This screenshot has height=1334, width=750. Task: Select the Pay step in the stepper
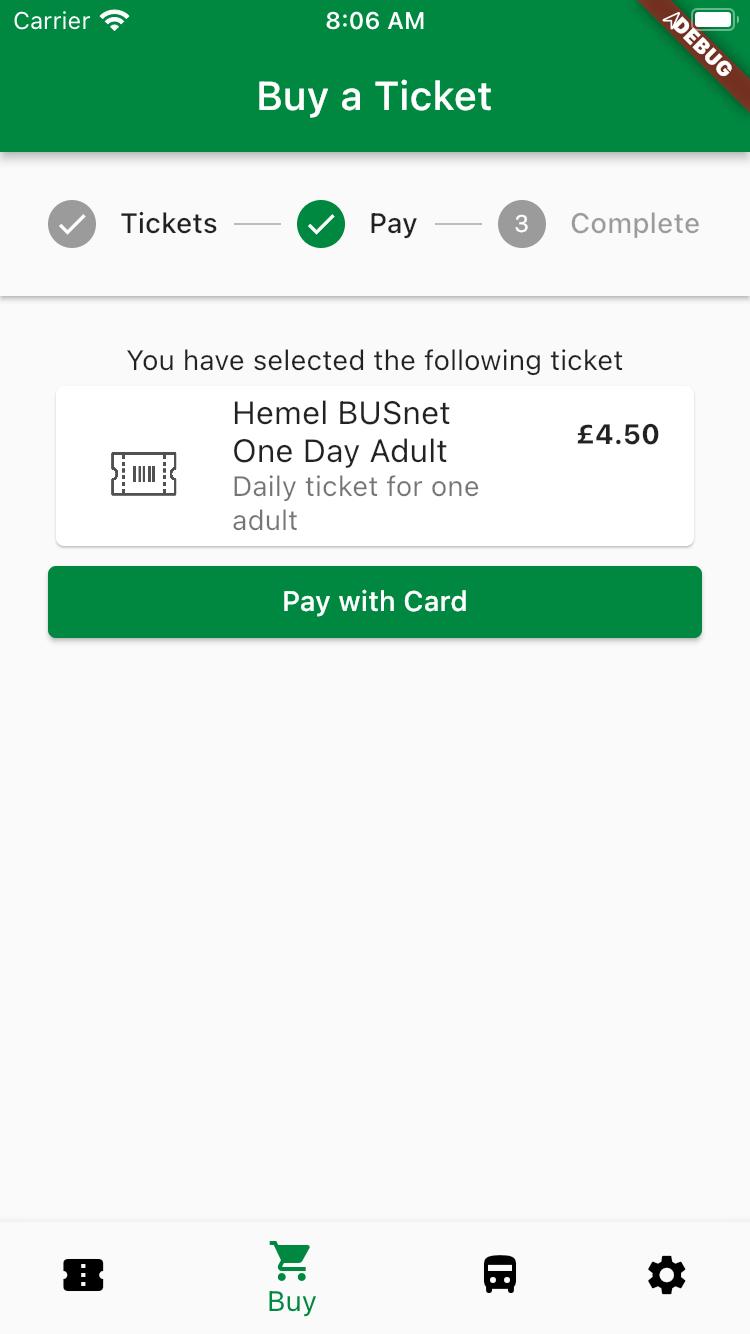pyautogui.click(x=357, y=224)
